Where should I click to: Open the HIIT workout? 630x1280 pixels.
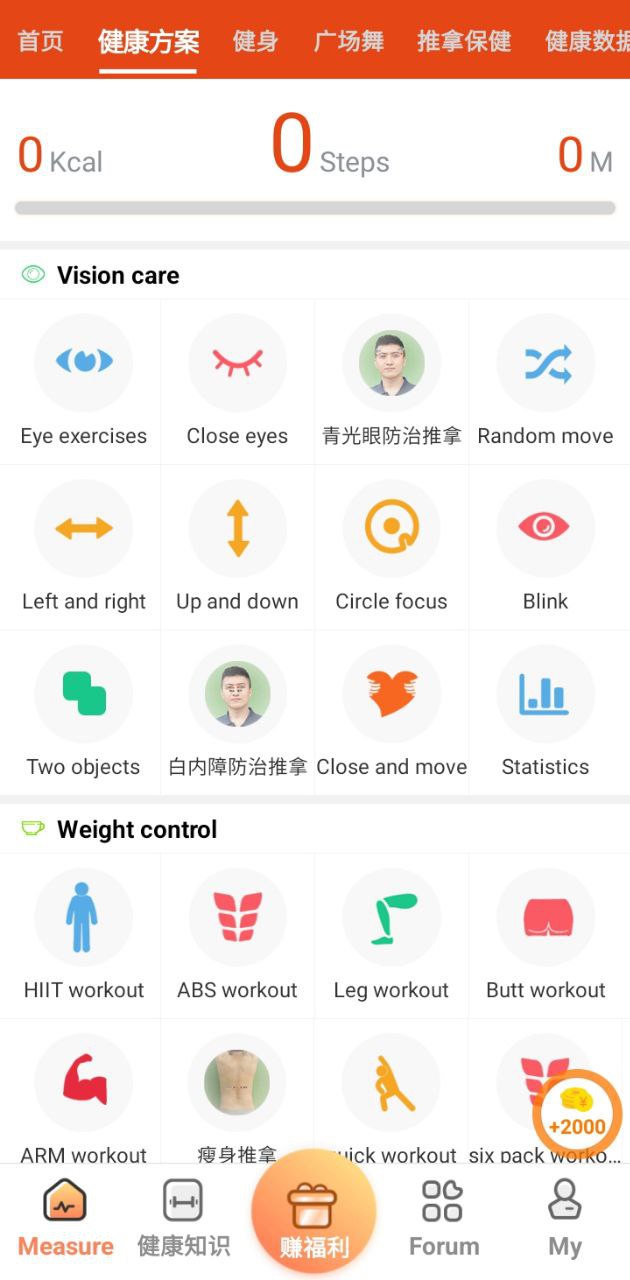84,935
